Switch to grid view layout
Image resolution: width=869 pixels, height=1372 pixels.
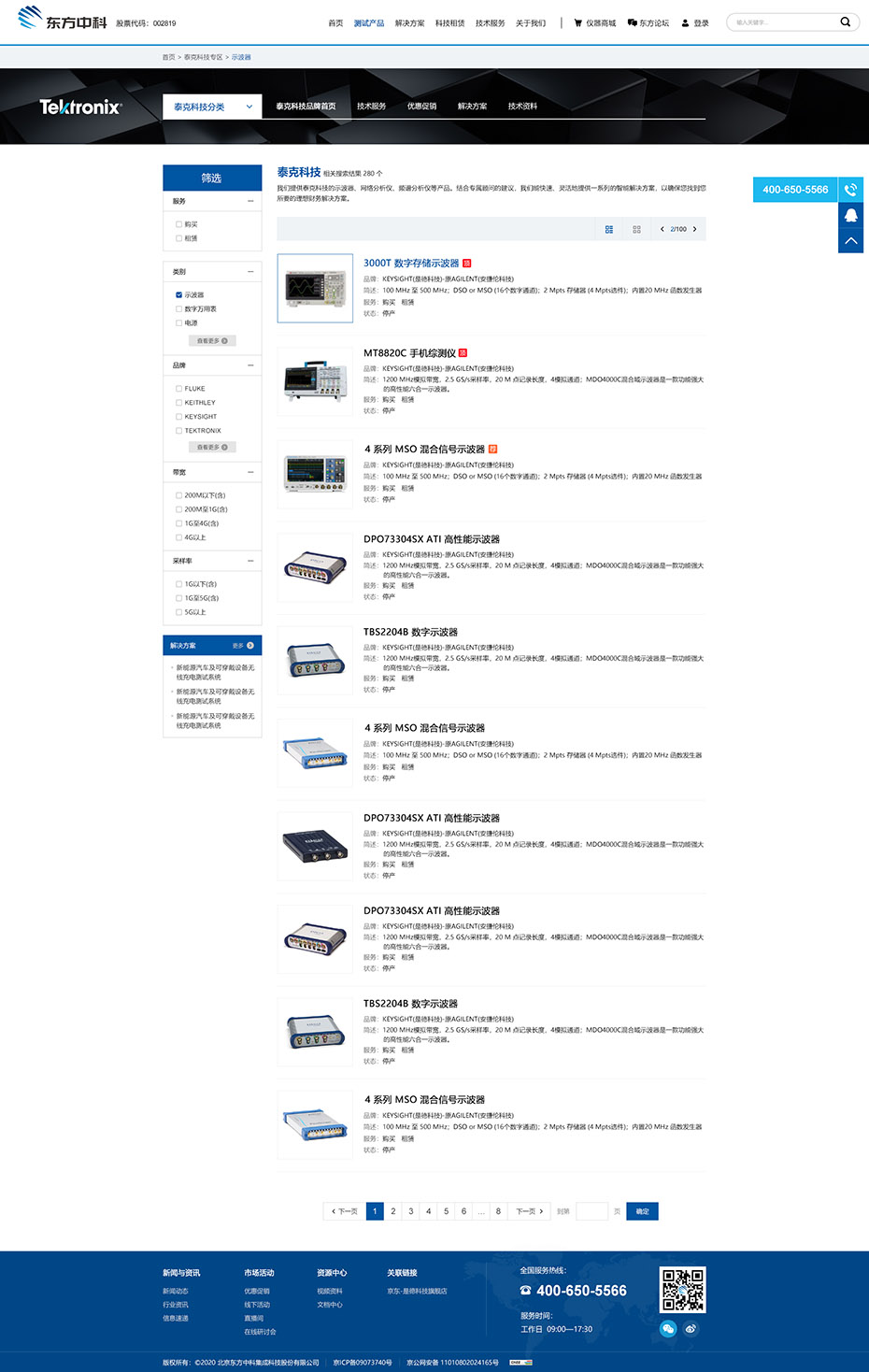(x=636, y=229)
